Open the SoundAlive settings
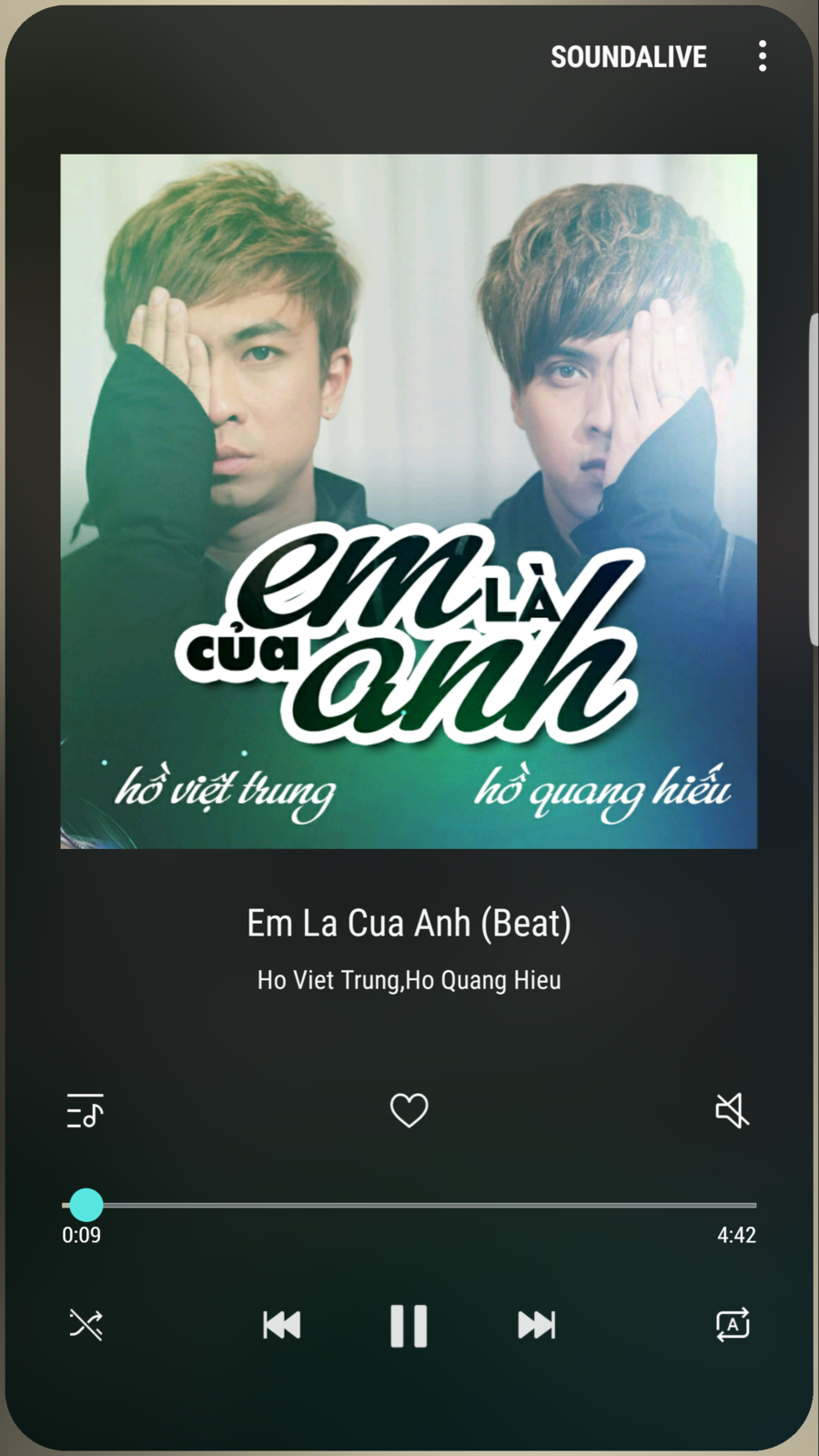819x1456 pixels. click(628, 56)
